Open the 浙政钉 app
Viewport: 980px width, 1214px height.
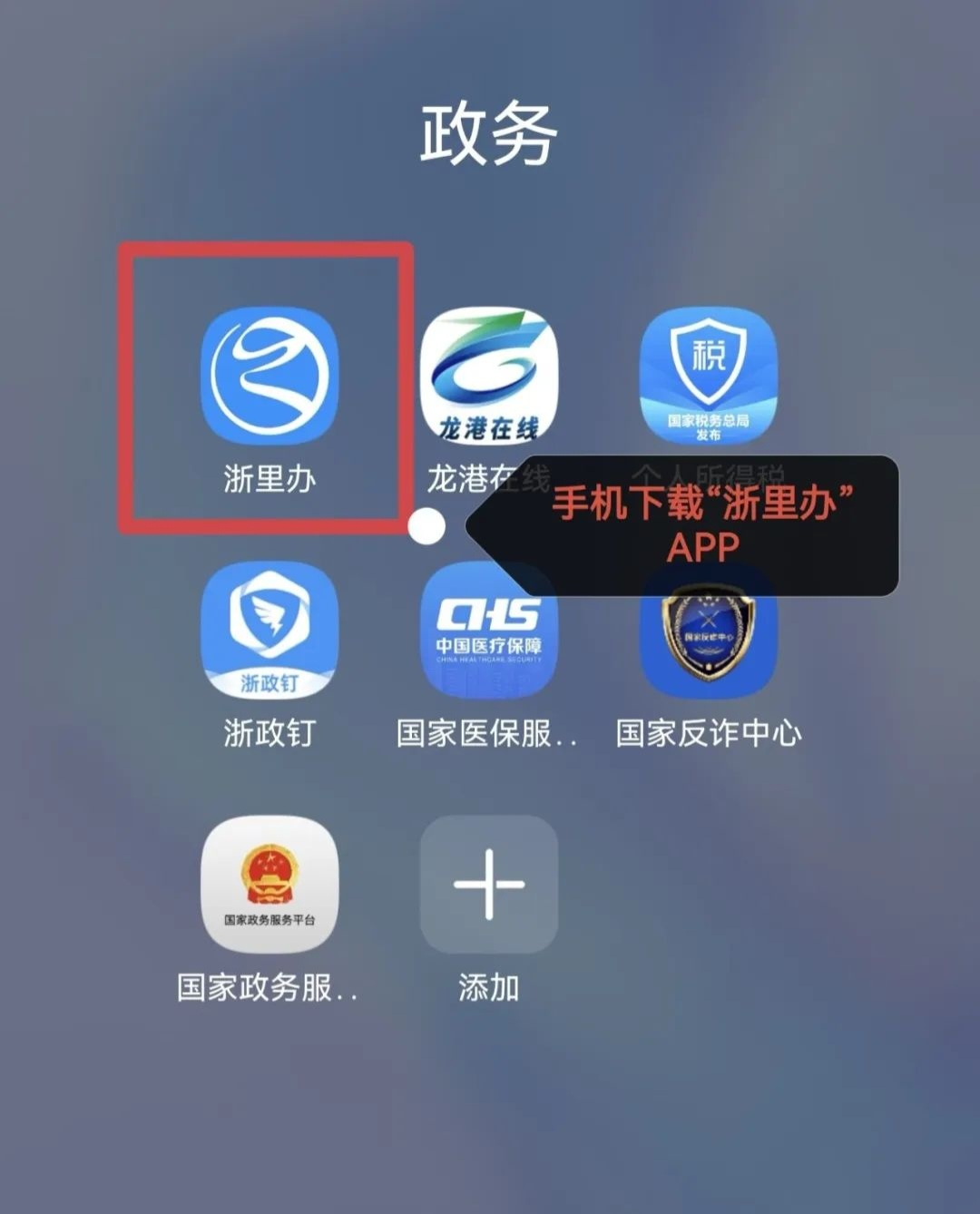(269, 630)
